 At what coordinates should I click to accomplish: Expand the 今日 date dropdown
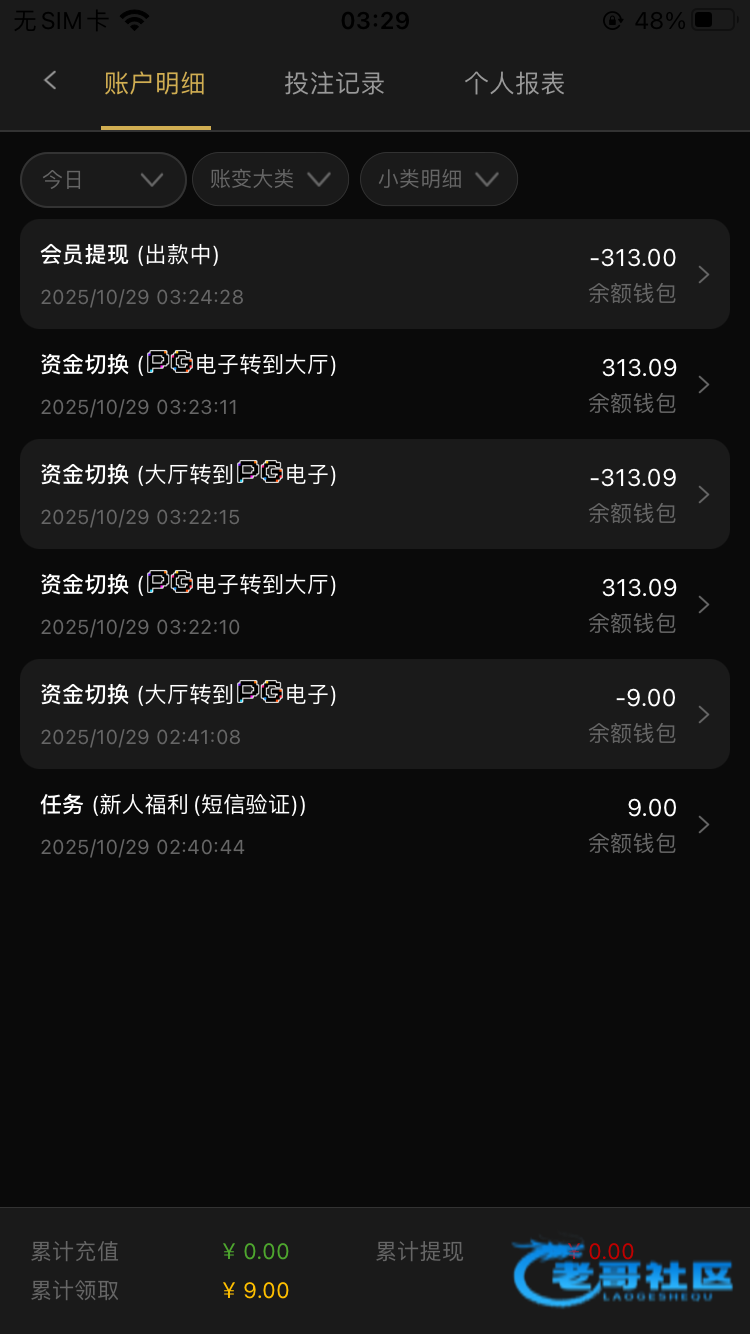coord(103,180)
